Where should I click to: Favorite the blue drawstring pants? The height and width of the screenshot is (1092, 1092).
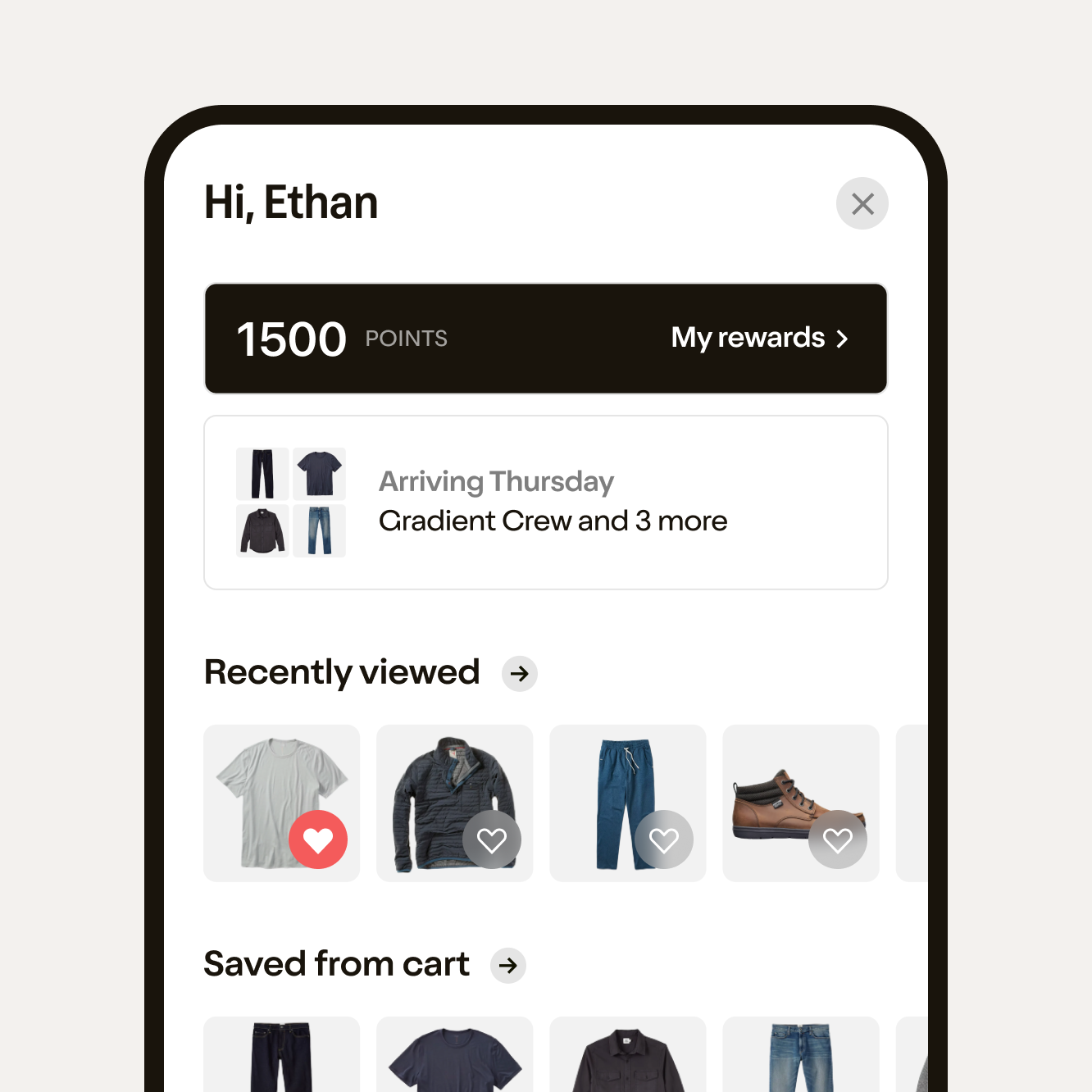(x=664, y=839)
